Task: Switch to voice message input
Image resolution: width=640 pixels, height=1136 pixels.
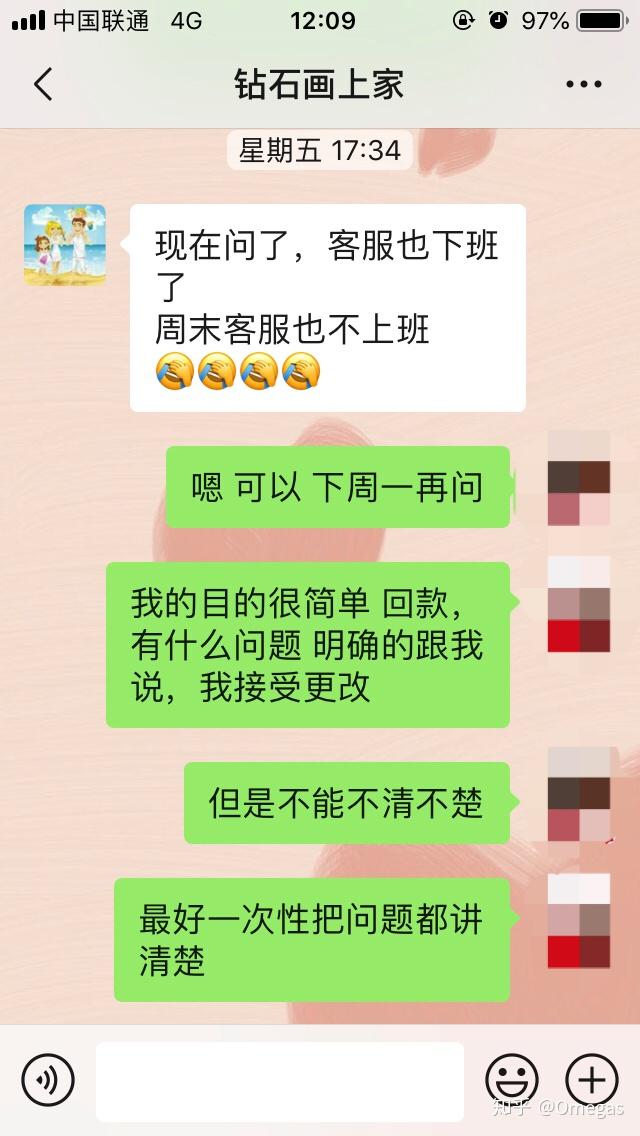Action: (x=48, y=1080)
